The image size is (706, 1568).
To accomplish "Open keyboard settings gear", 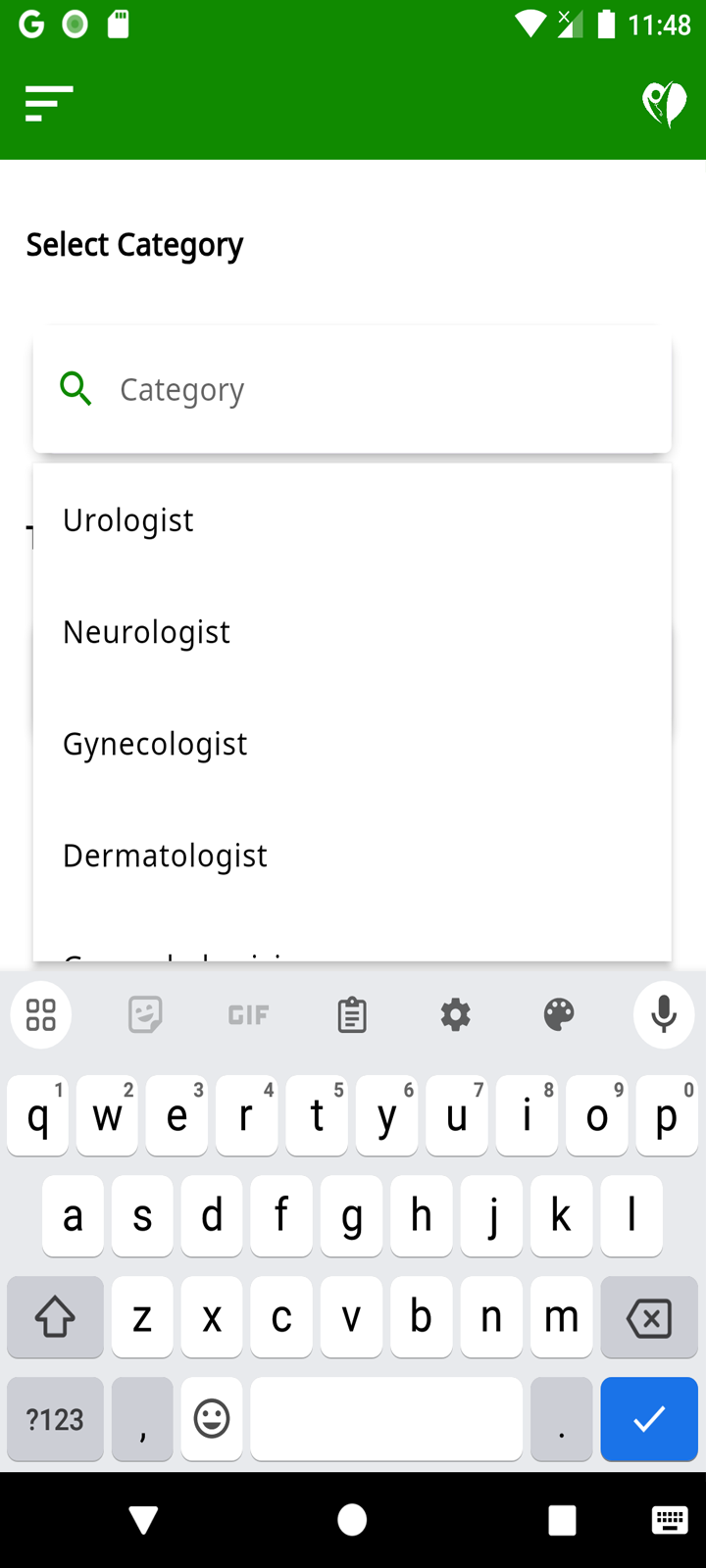I will click(x=455, y=1014).
